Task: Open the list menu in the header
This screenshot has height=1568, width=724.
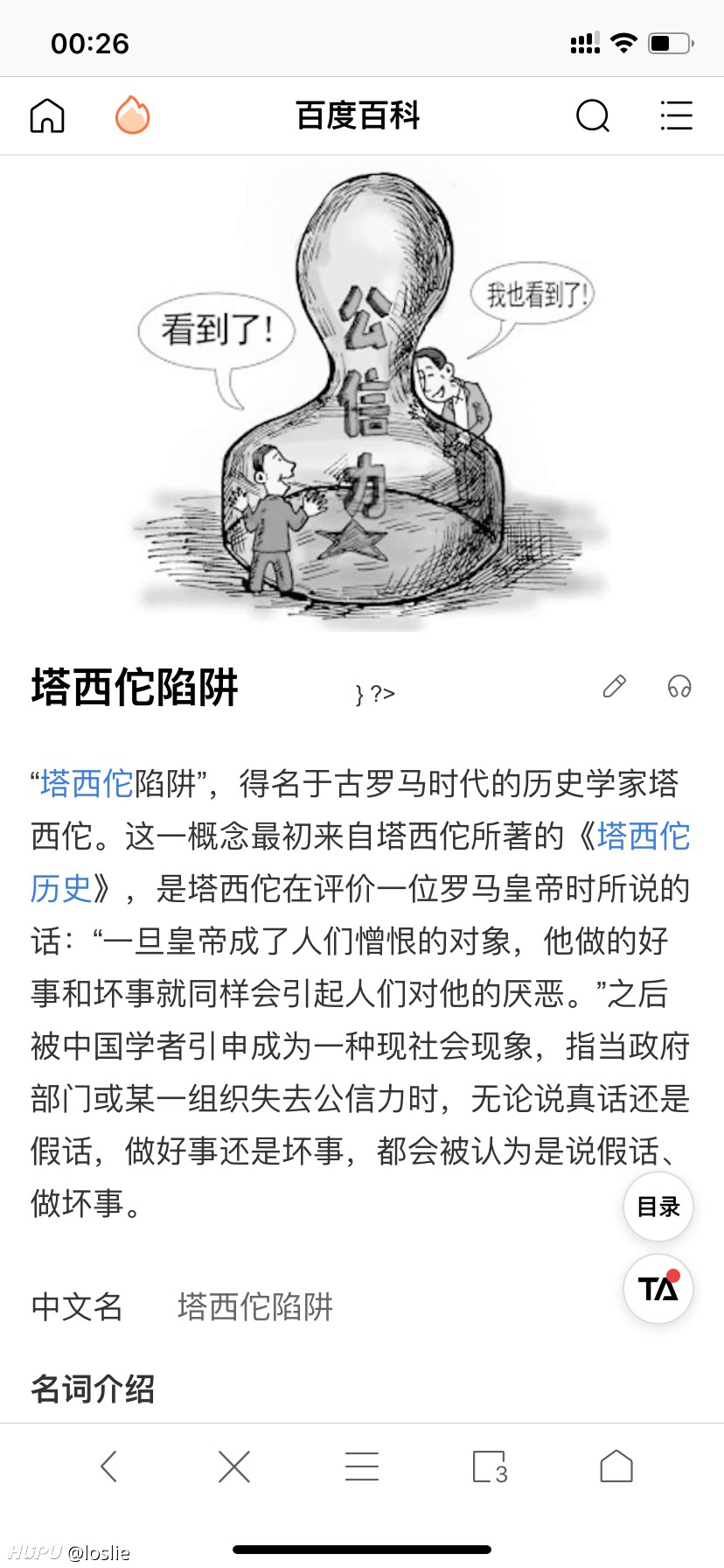Action: (x=676, y=115)
